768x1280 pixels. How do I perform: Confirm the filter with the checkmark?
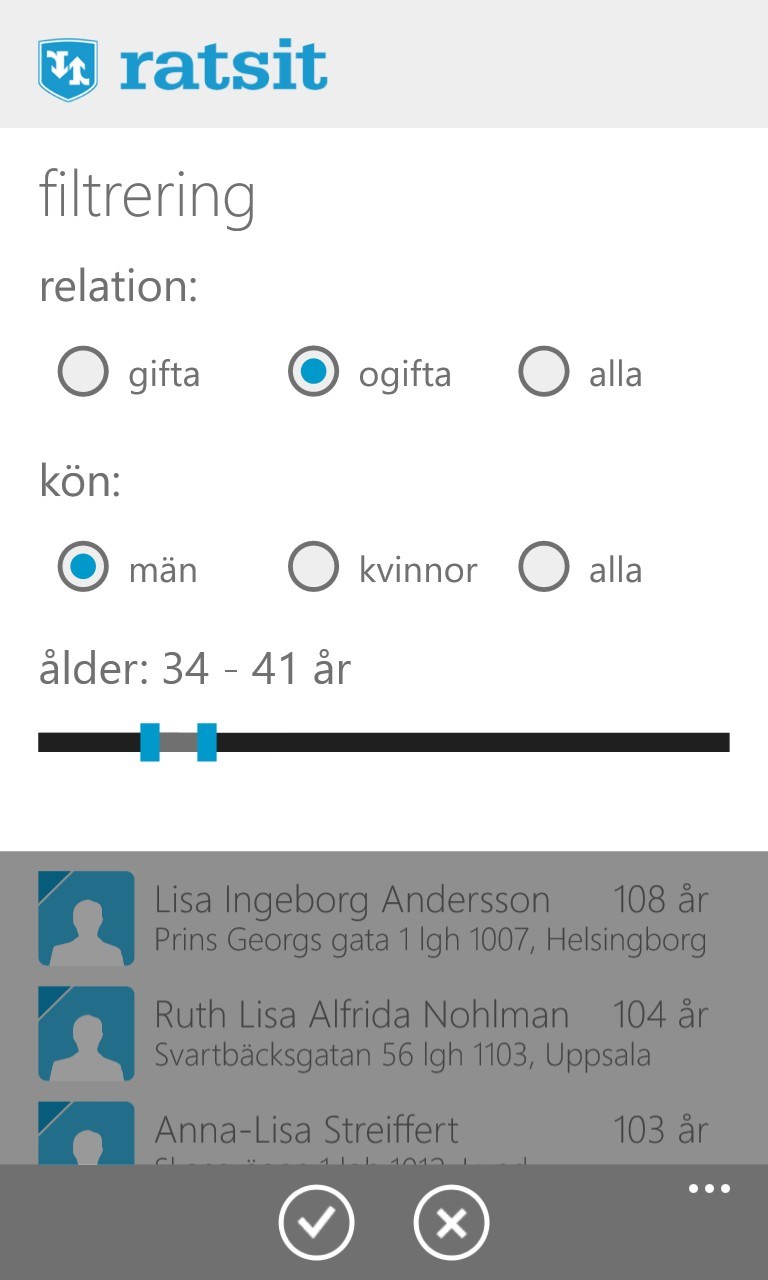click(316, 1222)
